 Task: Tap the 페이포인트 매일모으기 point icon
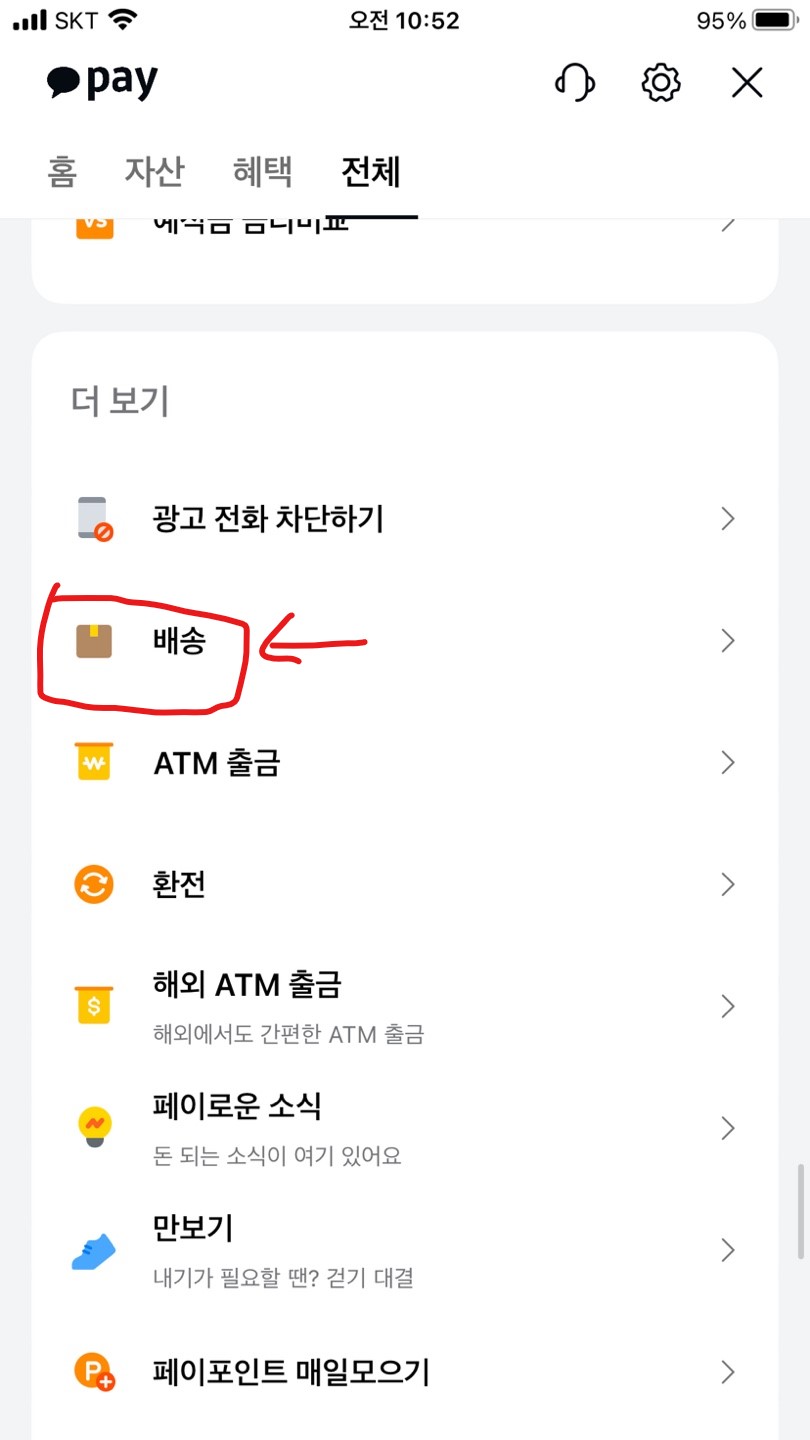click(94, 1372)
